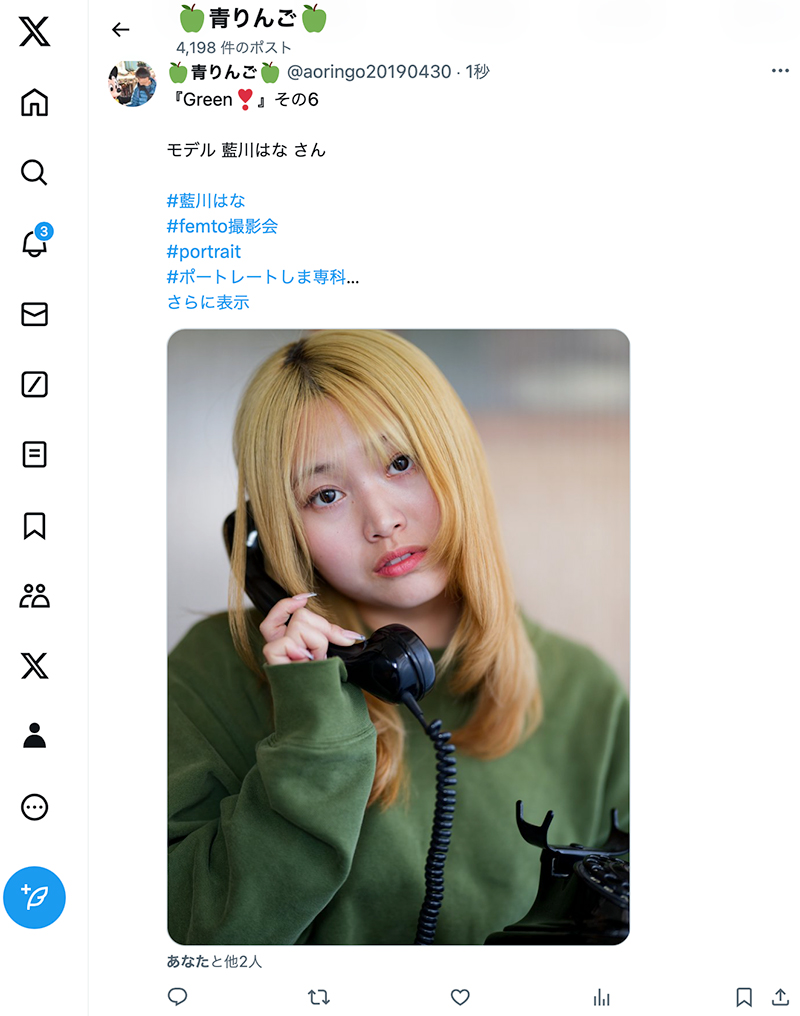Viewport: 800px width, 1016px height.
Task: Open the notifications bell
Action: pos(34,244)
